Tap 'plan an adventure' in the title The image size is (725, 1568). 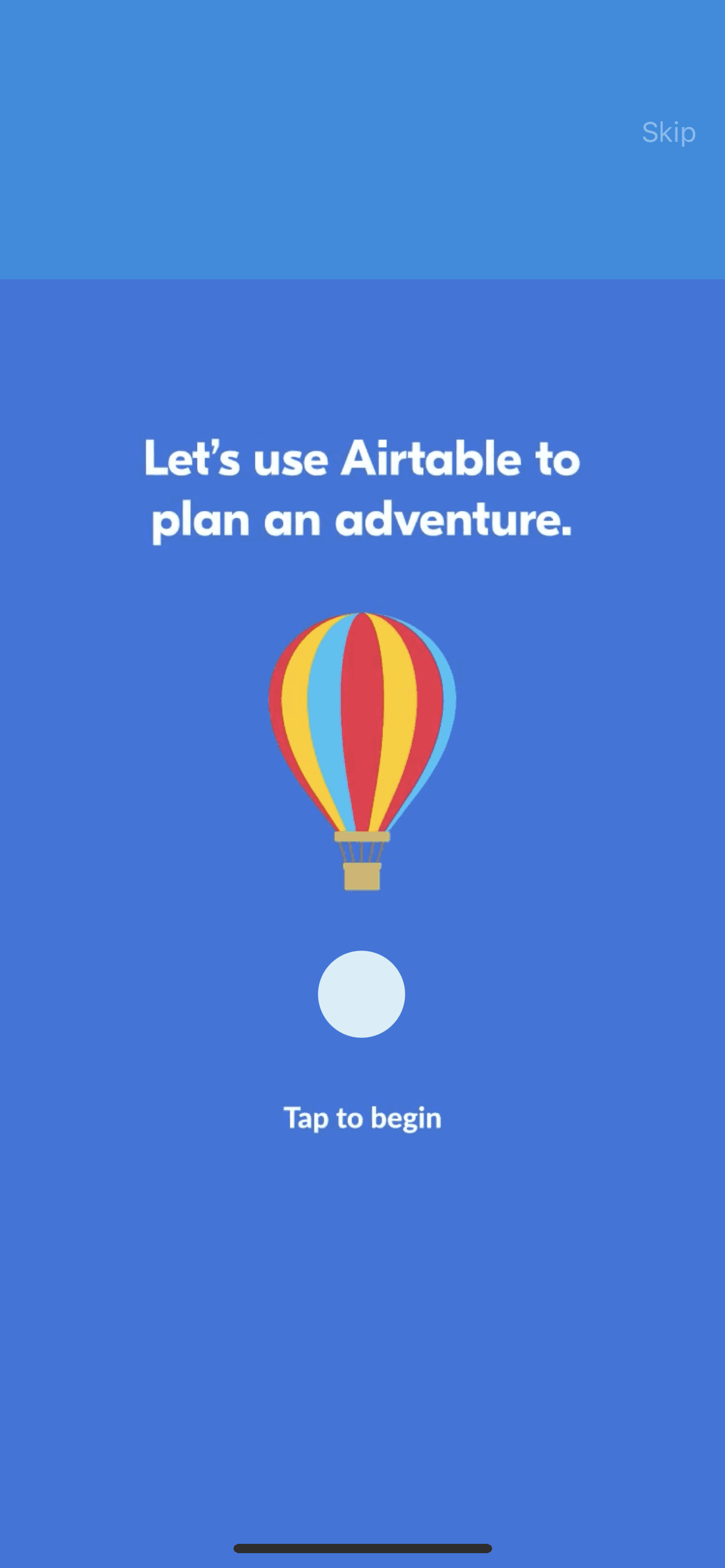click(x=361, y=520)
